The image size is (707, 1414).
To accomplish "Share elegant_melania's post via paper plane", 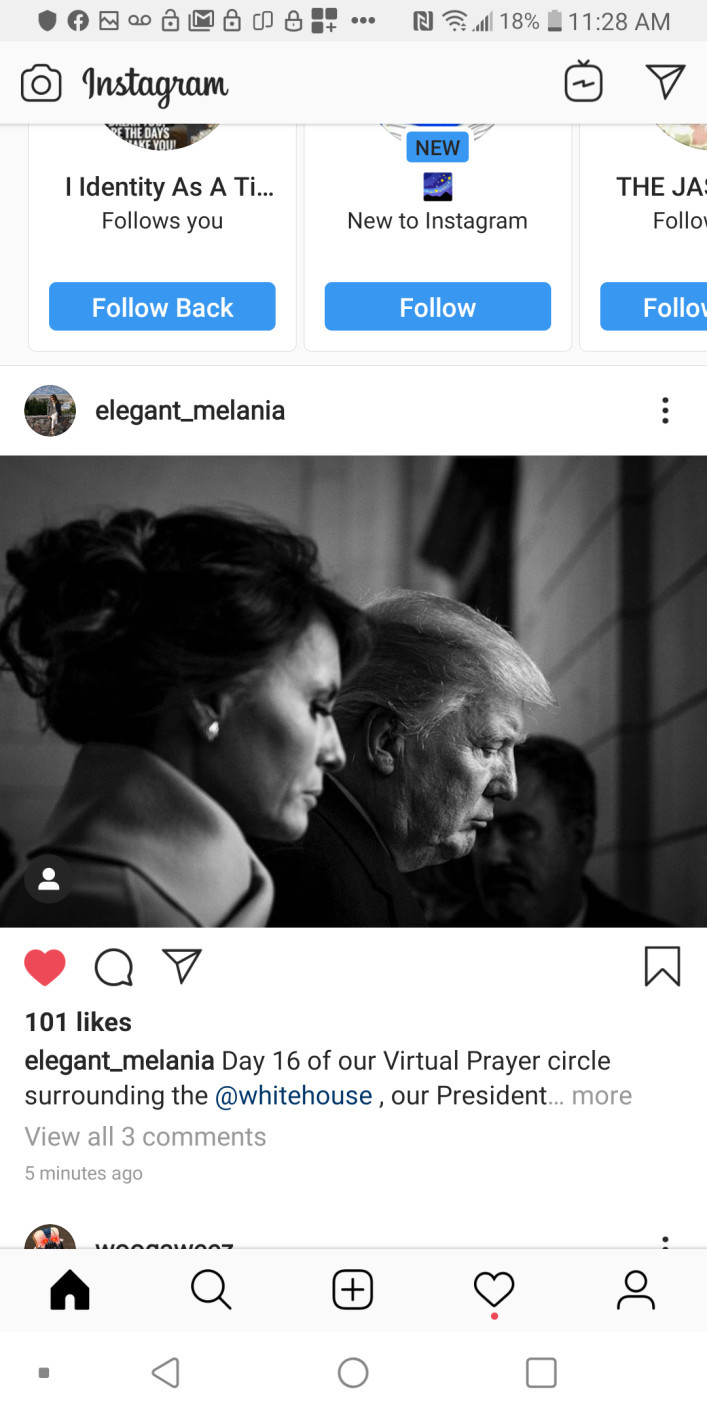I will click(182, 966).
